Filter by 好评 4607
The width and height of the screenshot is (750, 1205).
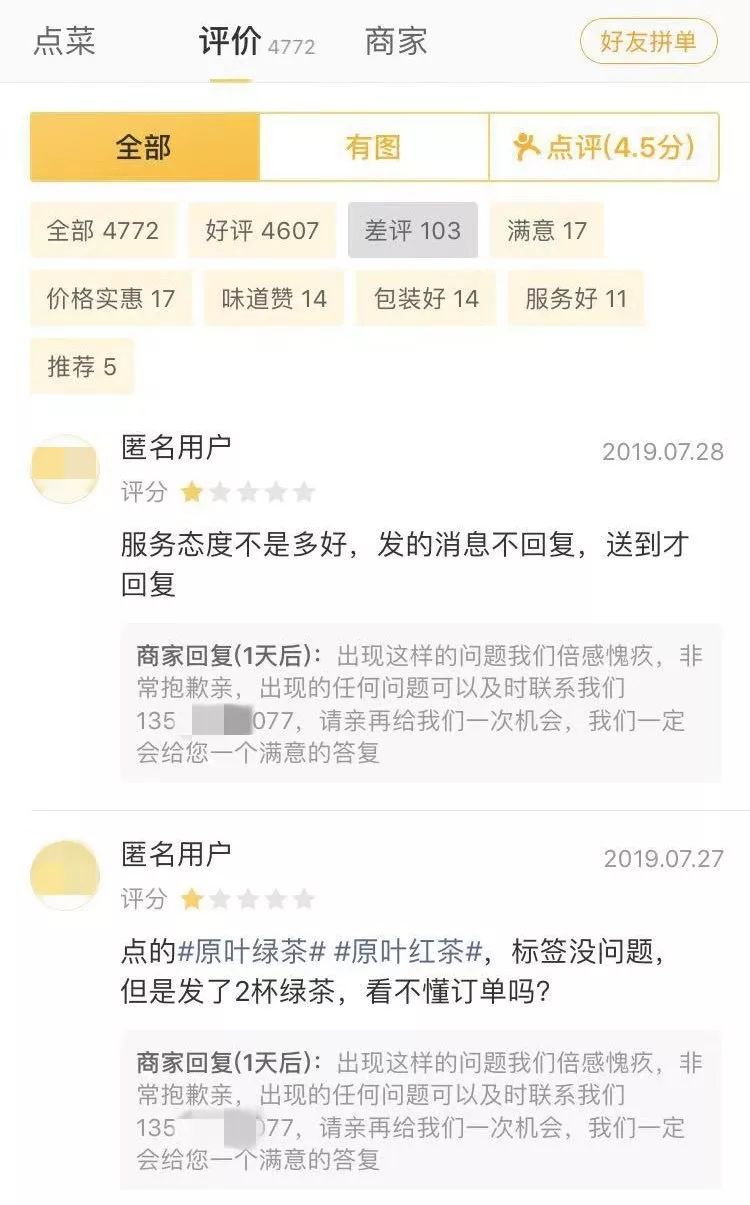click(262, 231)
